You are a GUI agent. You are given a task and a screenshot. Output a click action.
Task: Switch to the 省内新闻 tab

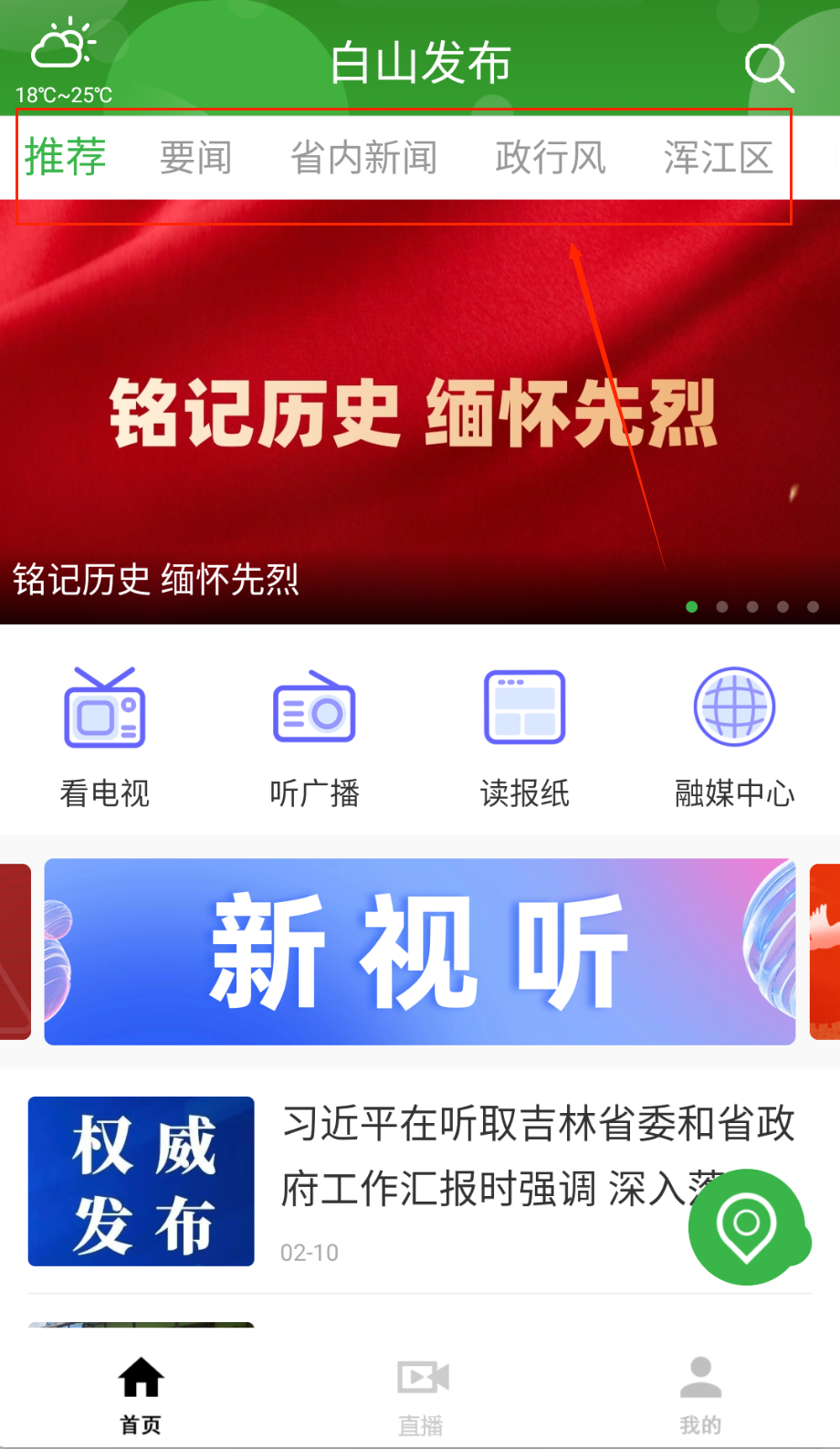[363, 158]
